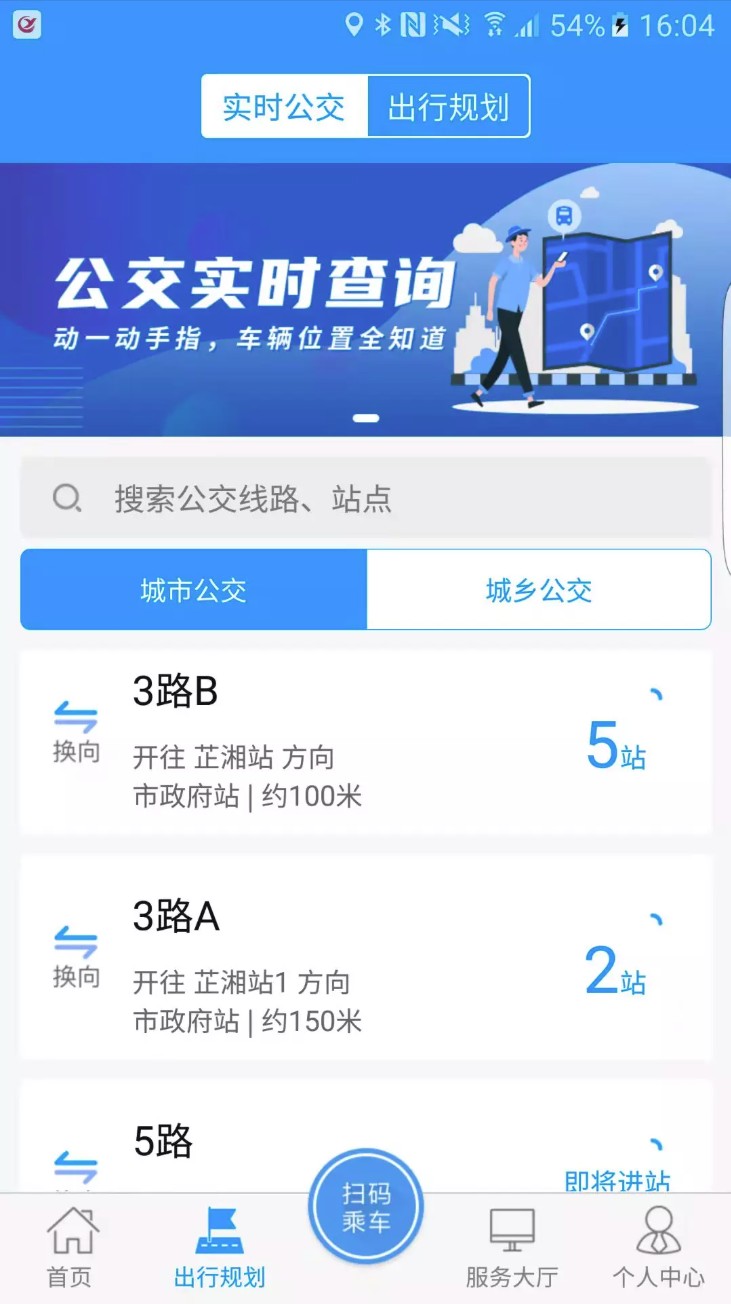Reverse direction of route 3路A

click(76, 956)
